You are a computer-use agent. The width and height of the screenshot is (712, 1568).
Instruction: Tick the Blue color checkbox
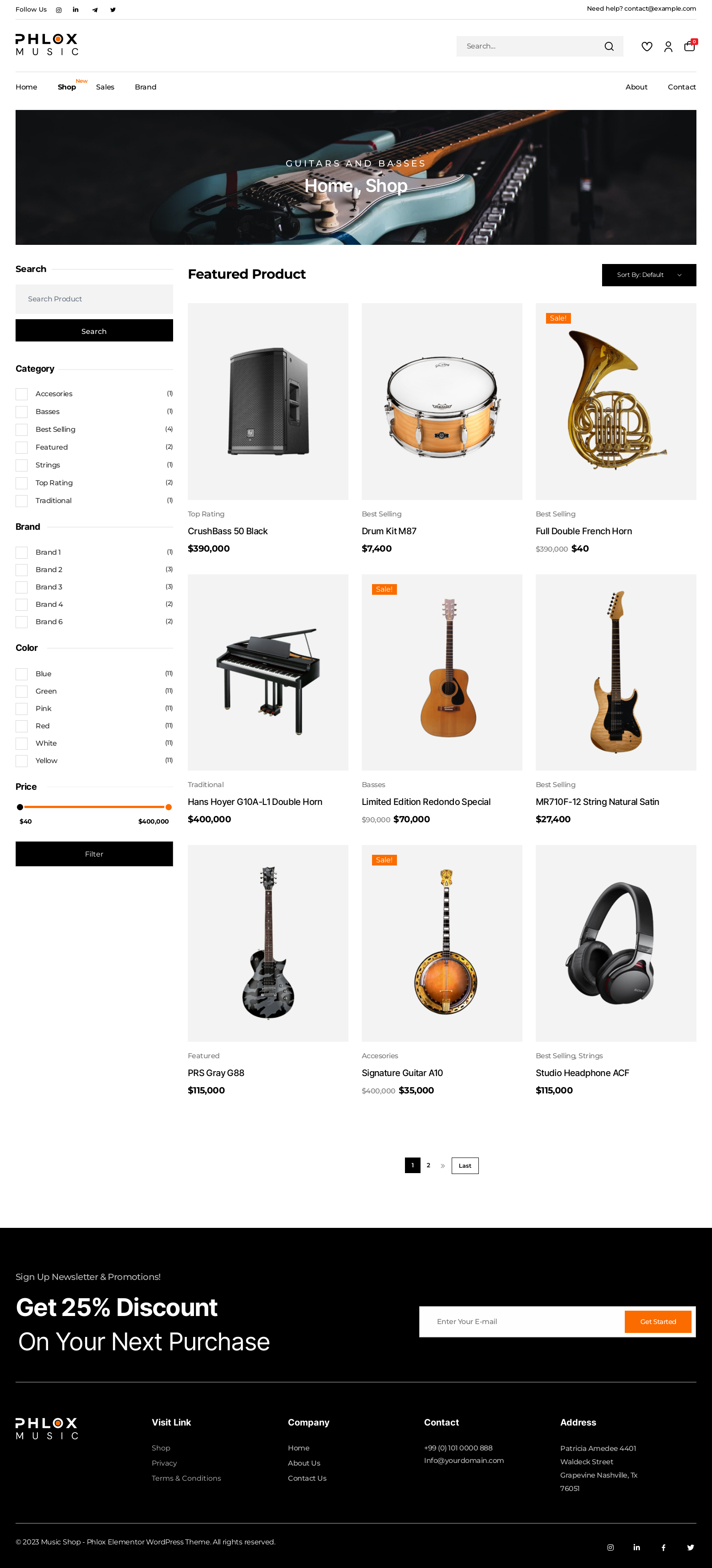click(x=22, y=674)
